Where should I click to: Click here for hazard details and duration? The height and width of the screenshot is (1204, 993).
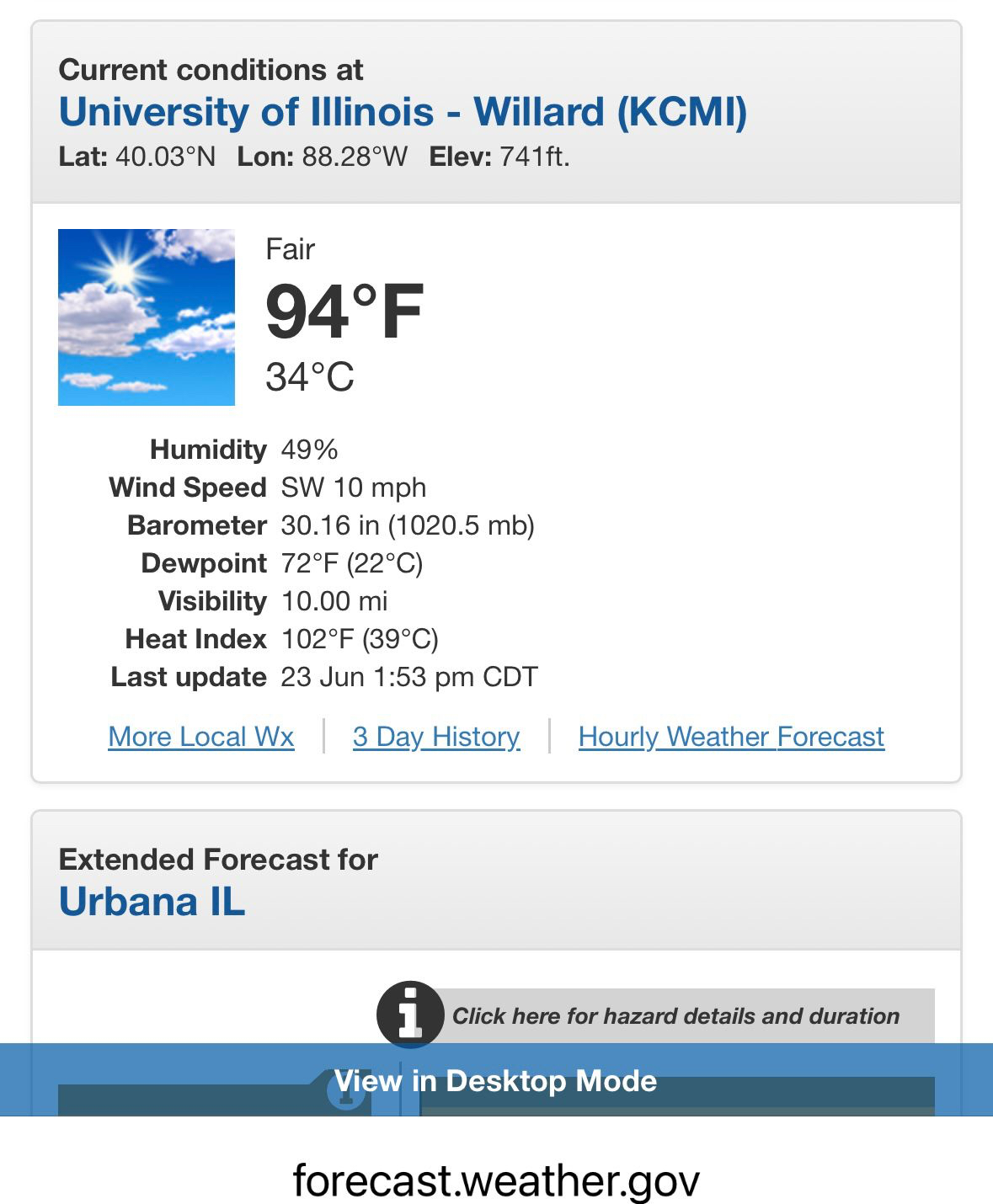[675, 1015]
